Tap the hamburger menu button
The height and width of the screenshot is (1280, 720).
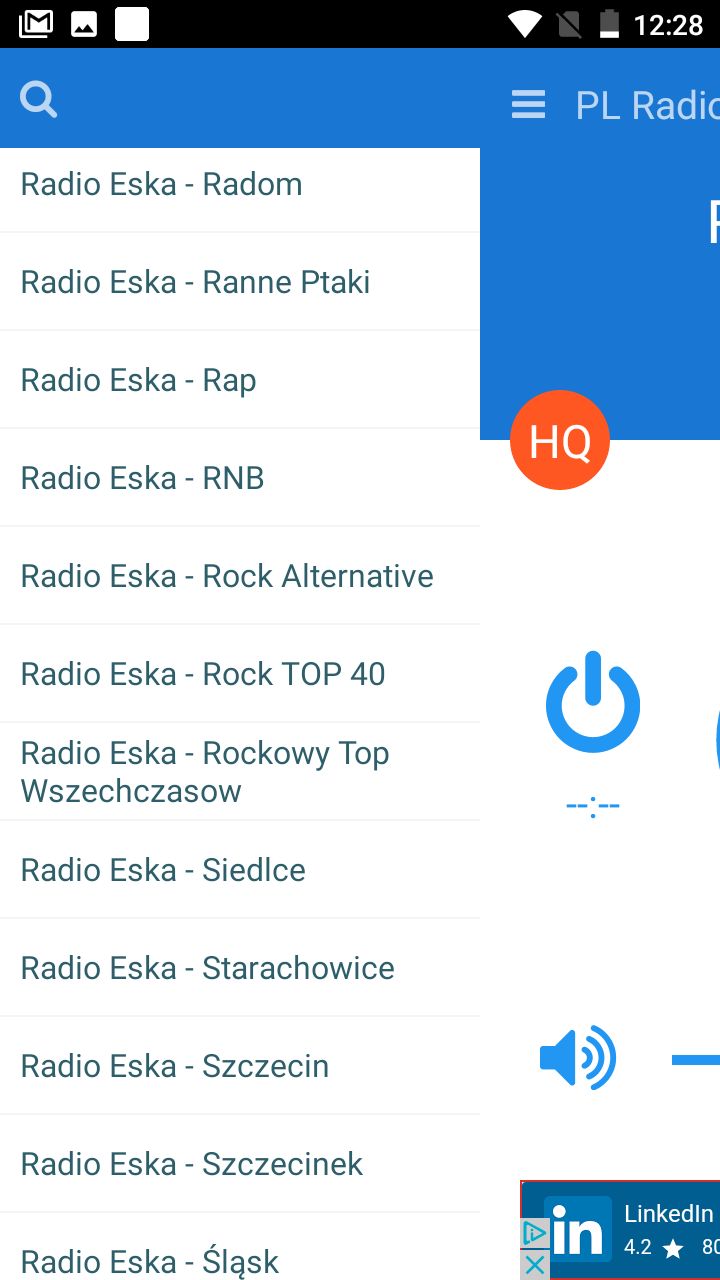[528, 104]
